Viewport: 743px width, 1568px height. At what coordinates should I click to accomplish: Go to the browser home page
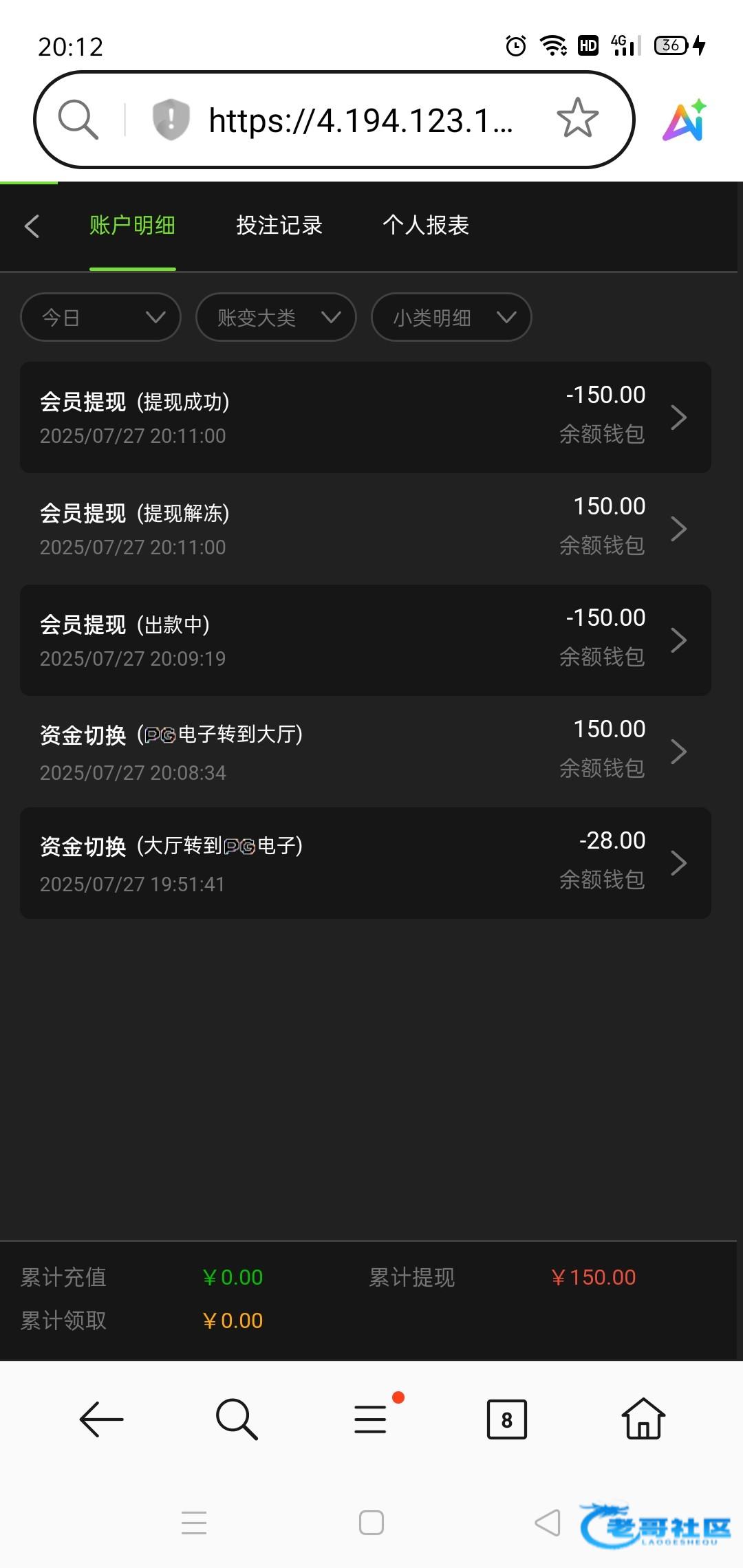tap(643, 1419)
